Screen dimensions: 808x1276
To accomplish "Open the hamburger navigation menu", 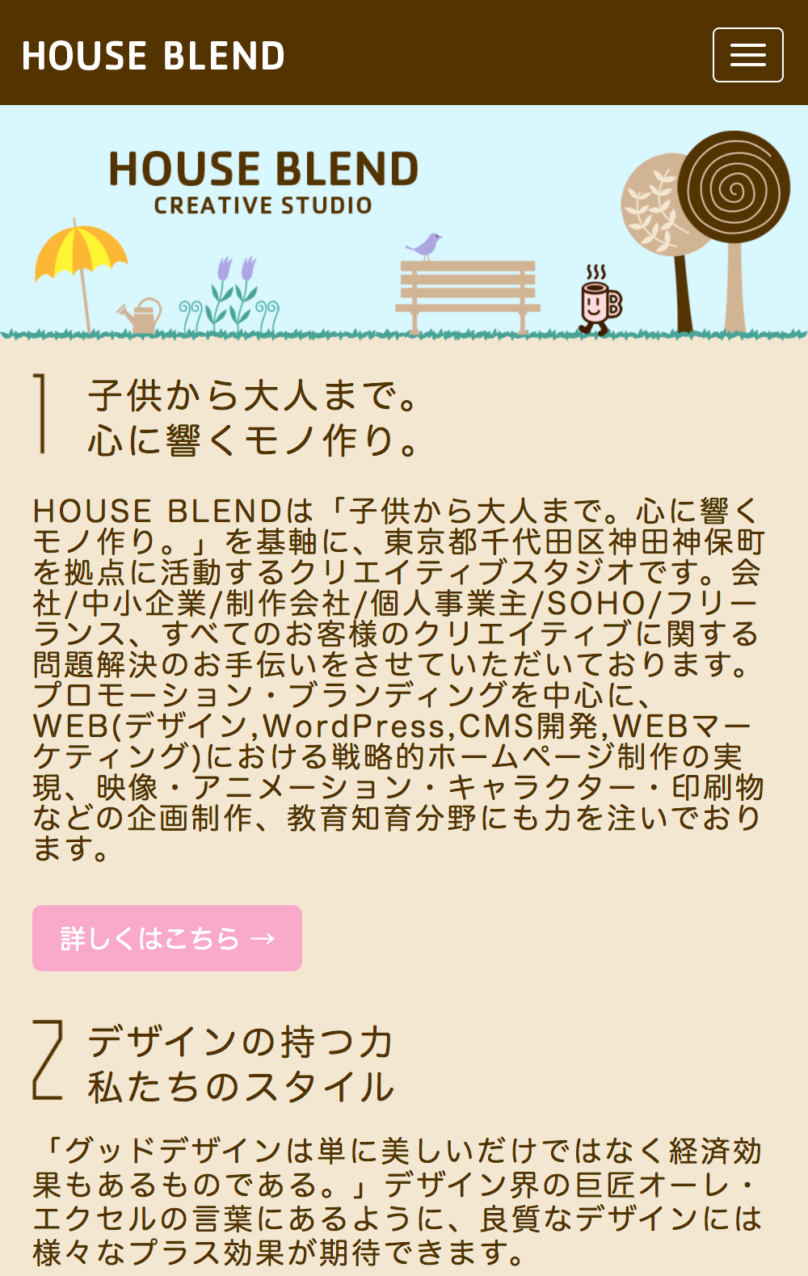I will click(x=747, y=55).
